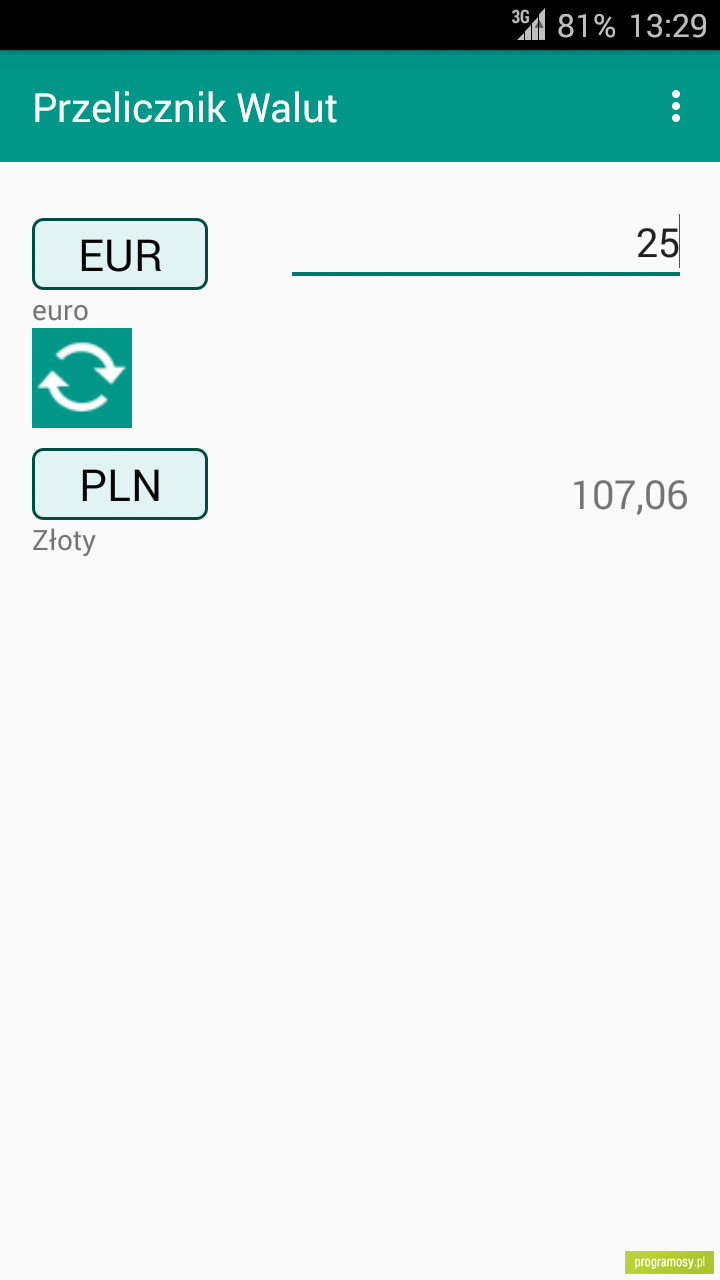Focus the amount field showing 25

[x=486, y=244]
